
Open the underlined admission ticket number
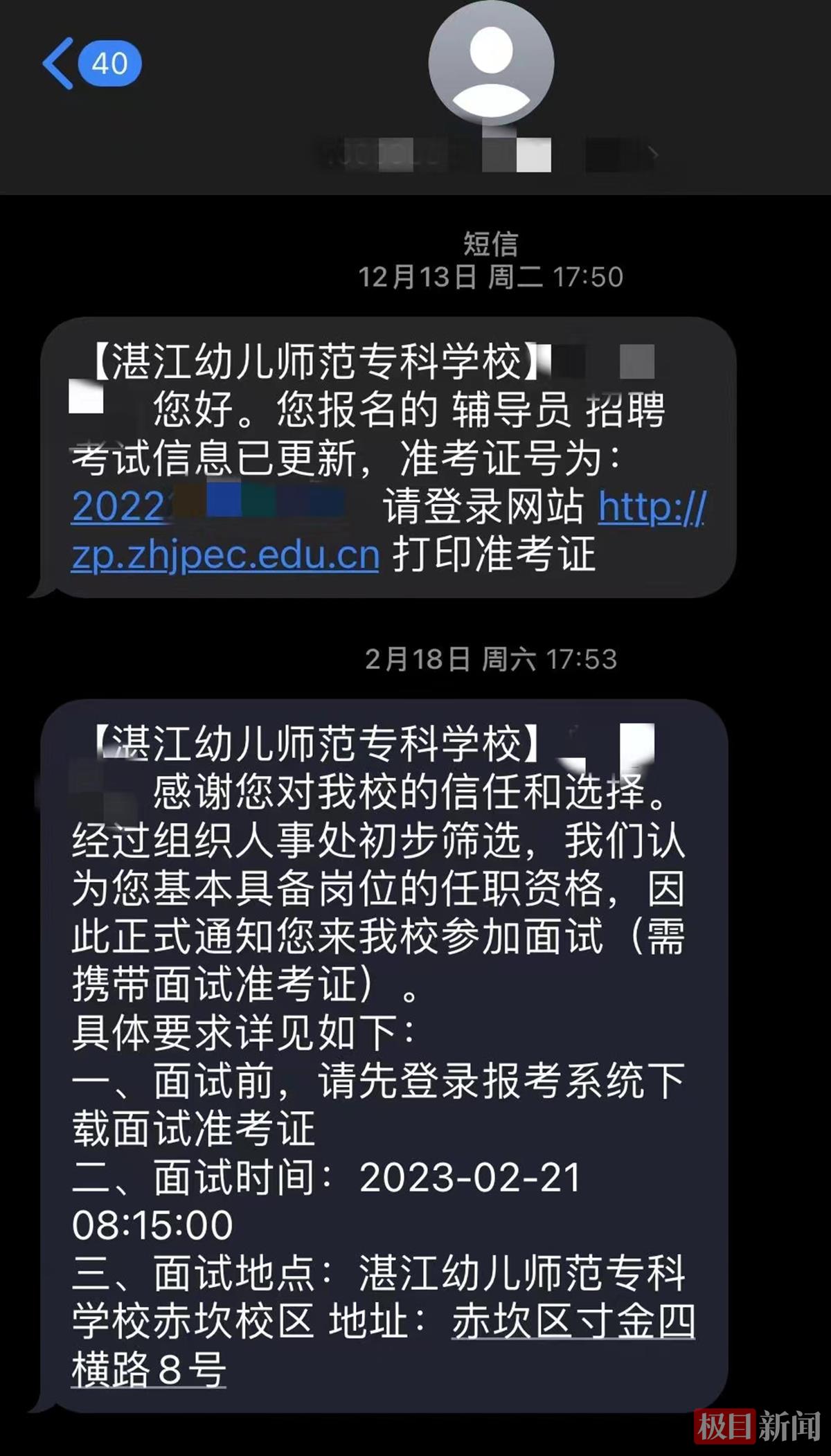pyautogui.click(x=119, y=507)
